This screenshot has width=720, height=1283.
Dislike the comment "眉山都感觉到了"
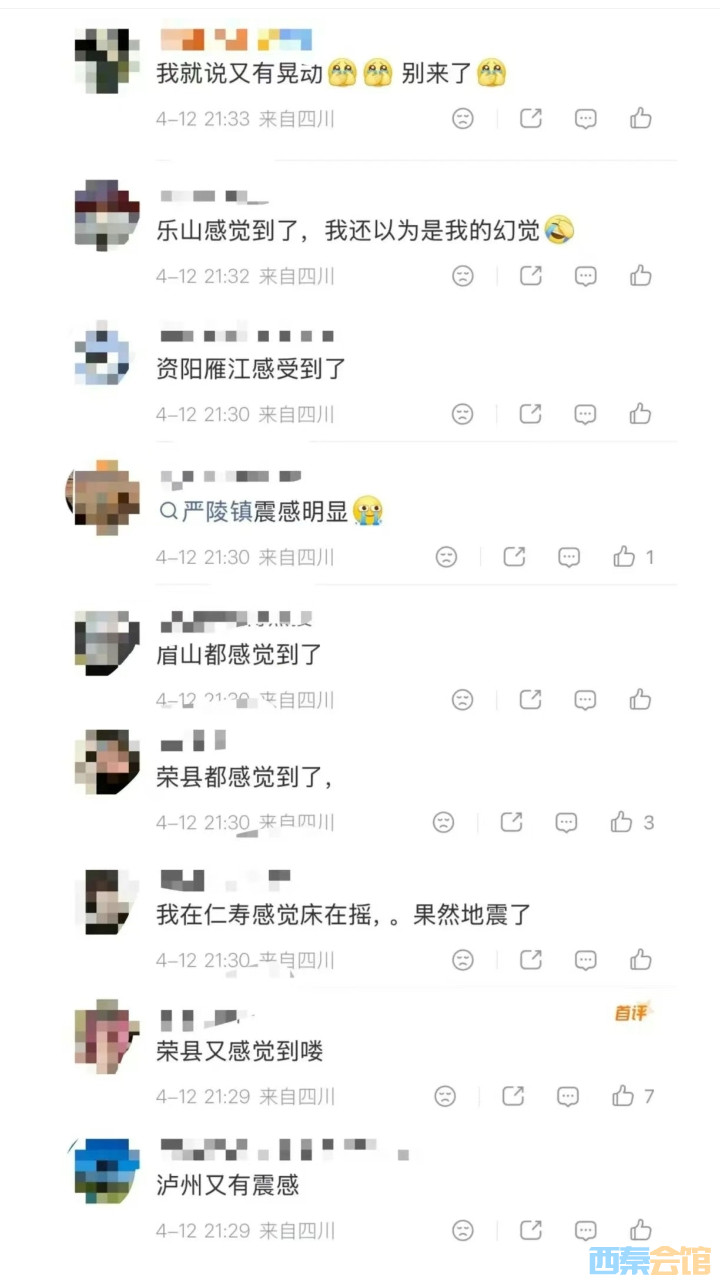(463, 700)
